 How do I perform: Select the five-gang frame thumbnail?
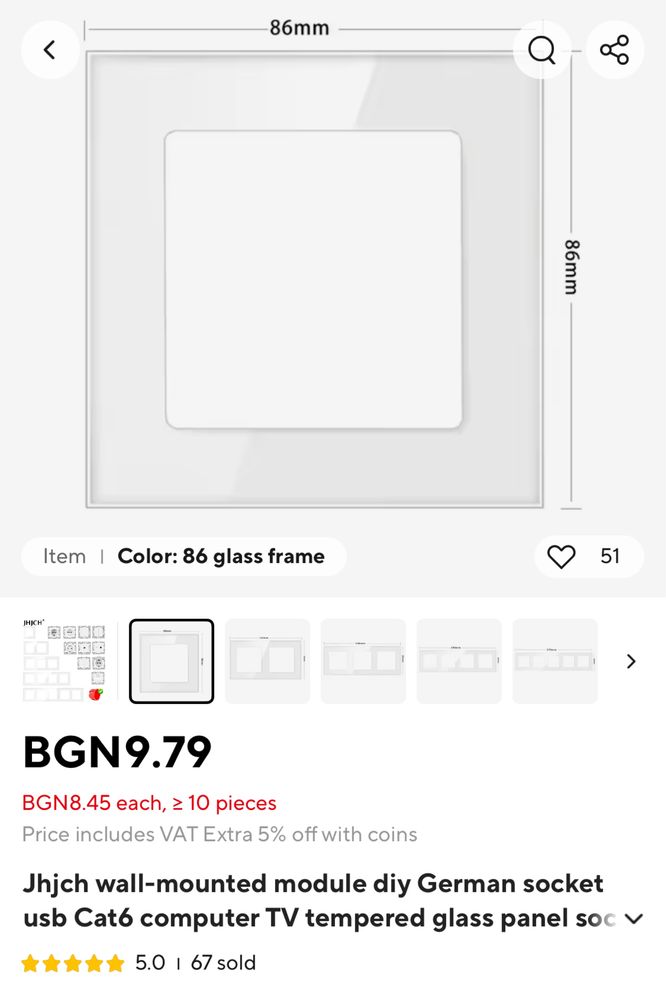[x=555, y=661]
